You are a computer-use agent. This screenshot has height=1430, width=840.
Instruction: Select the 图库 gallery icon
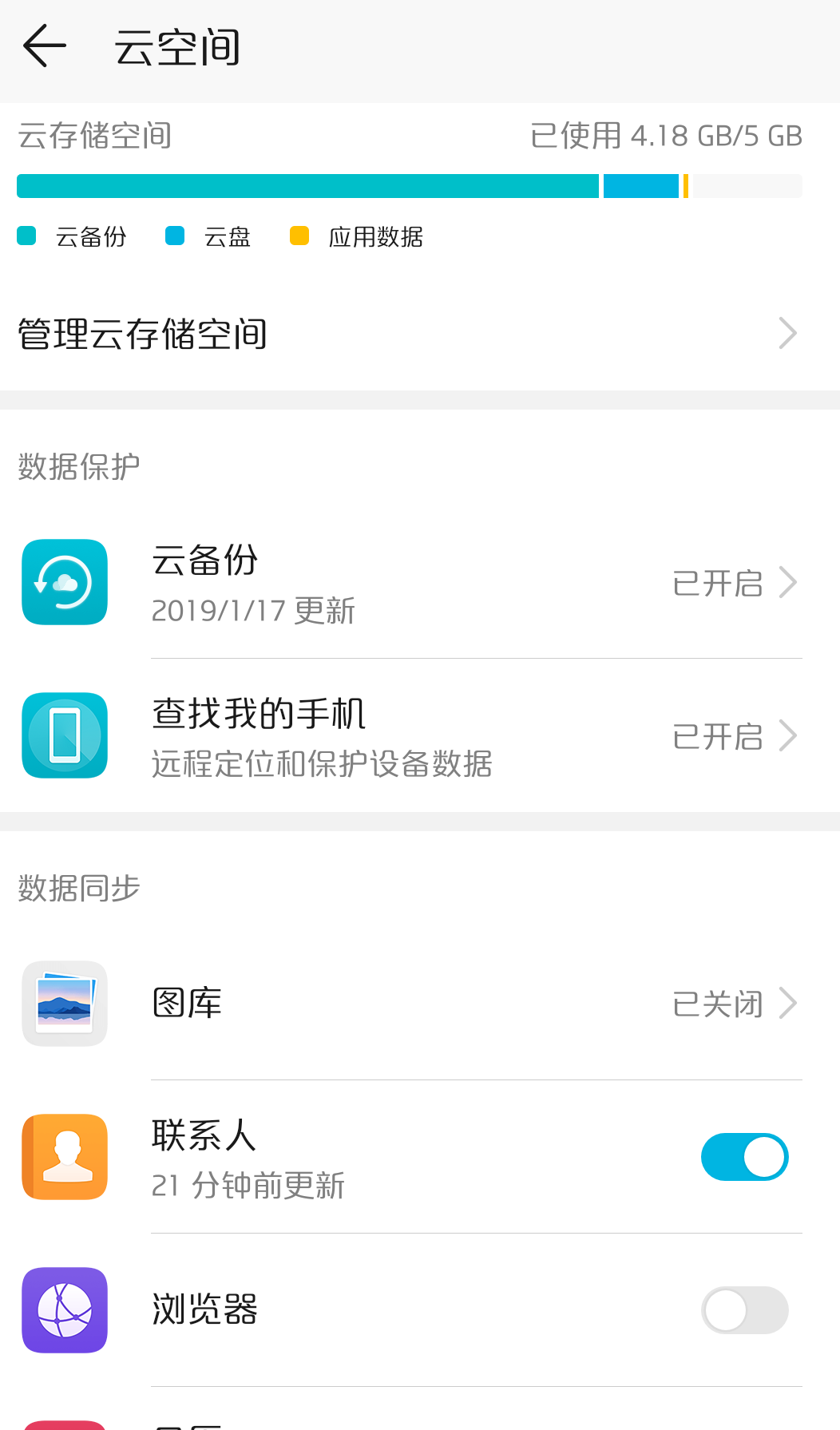coord(65,1003)
